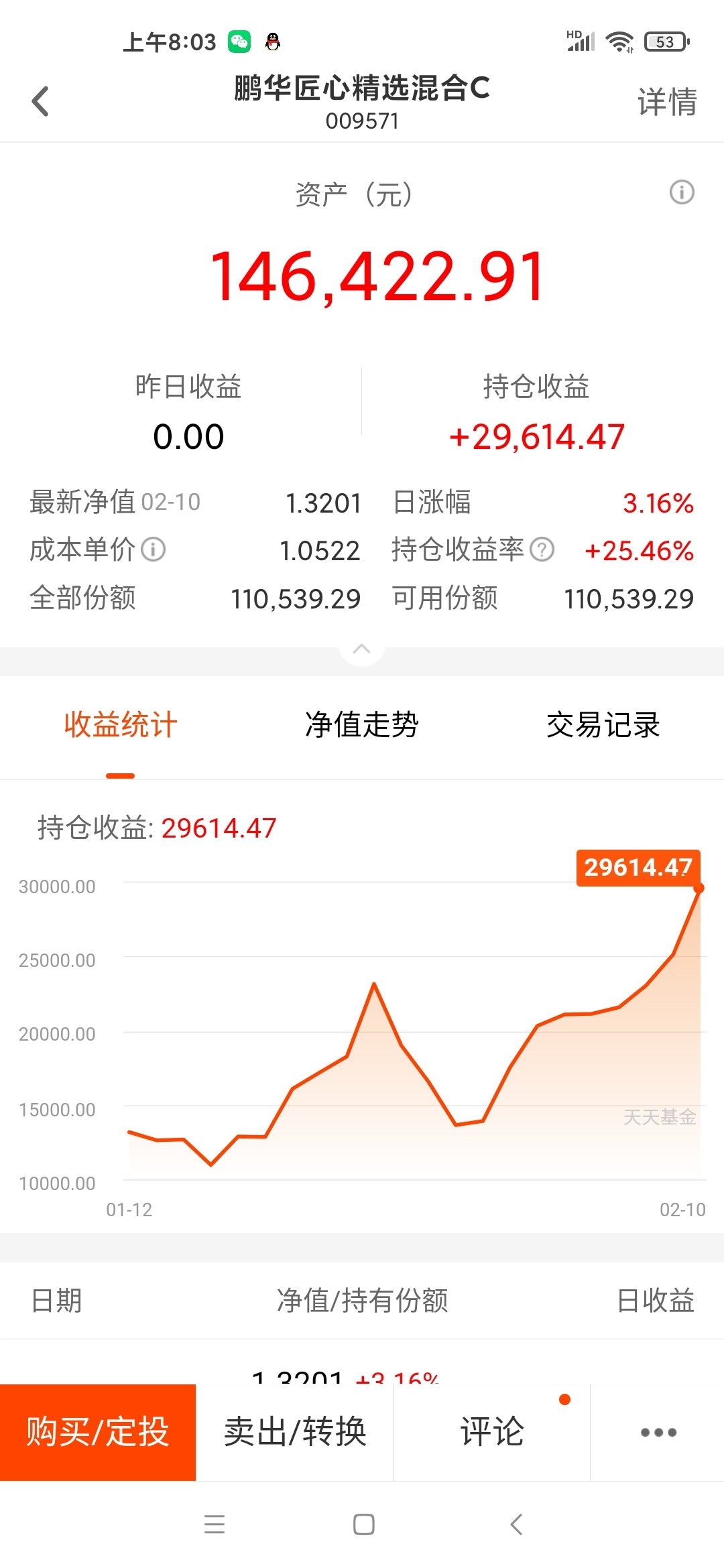Image resolution: width=724 pixels, height=1568 pixels.
Task: Switch to the 交易记录 tab
Action: (603, 725)
